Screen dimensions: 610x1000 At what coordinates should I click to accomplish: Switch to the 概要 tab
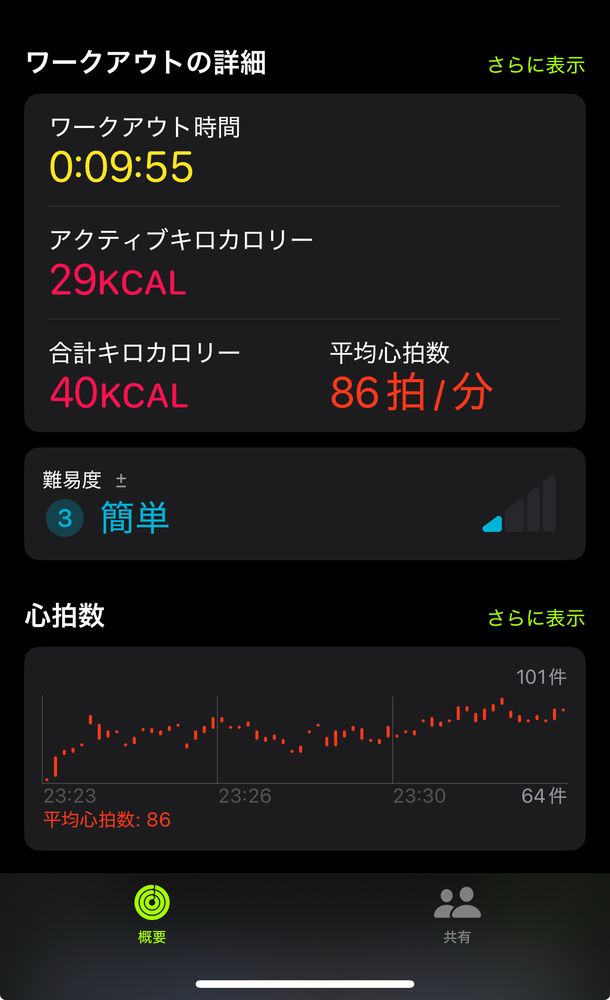click(152, 914)
